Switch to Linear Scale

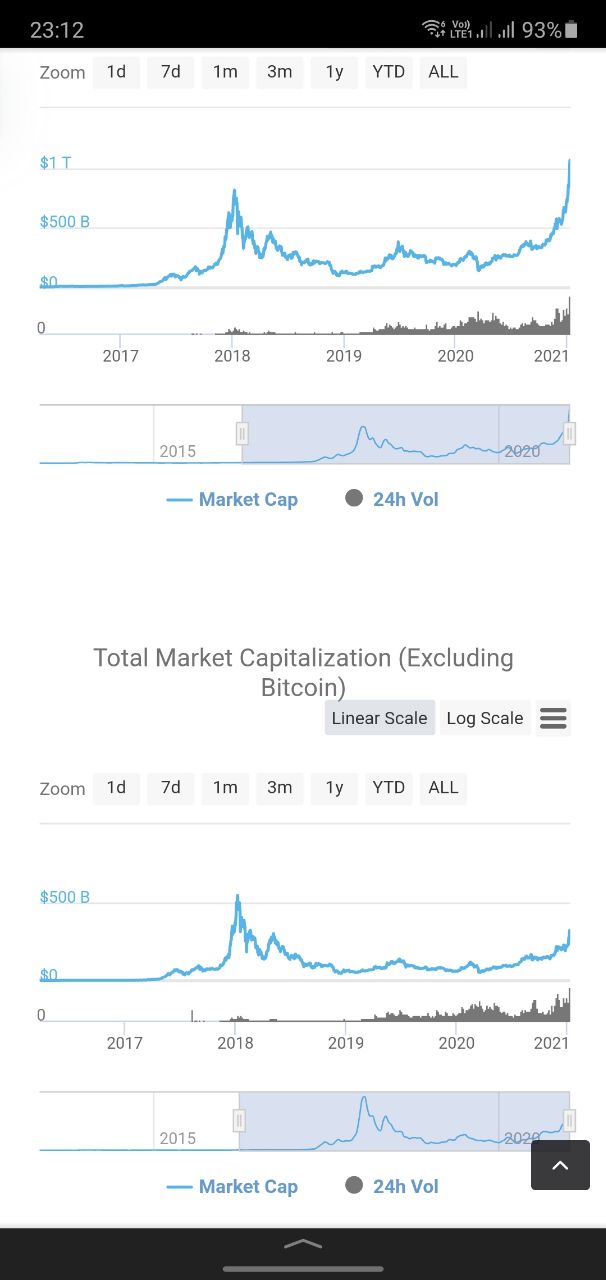pyautogui.click(x=380, y=718)
